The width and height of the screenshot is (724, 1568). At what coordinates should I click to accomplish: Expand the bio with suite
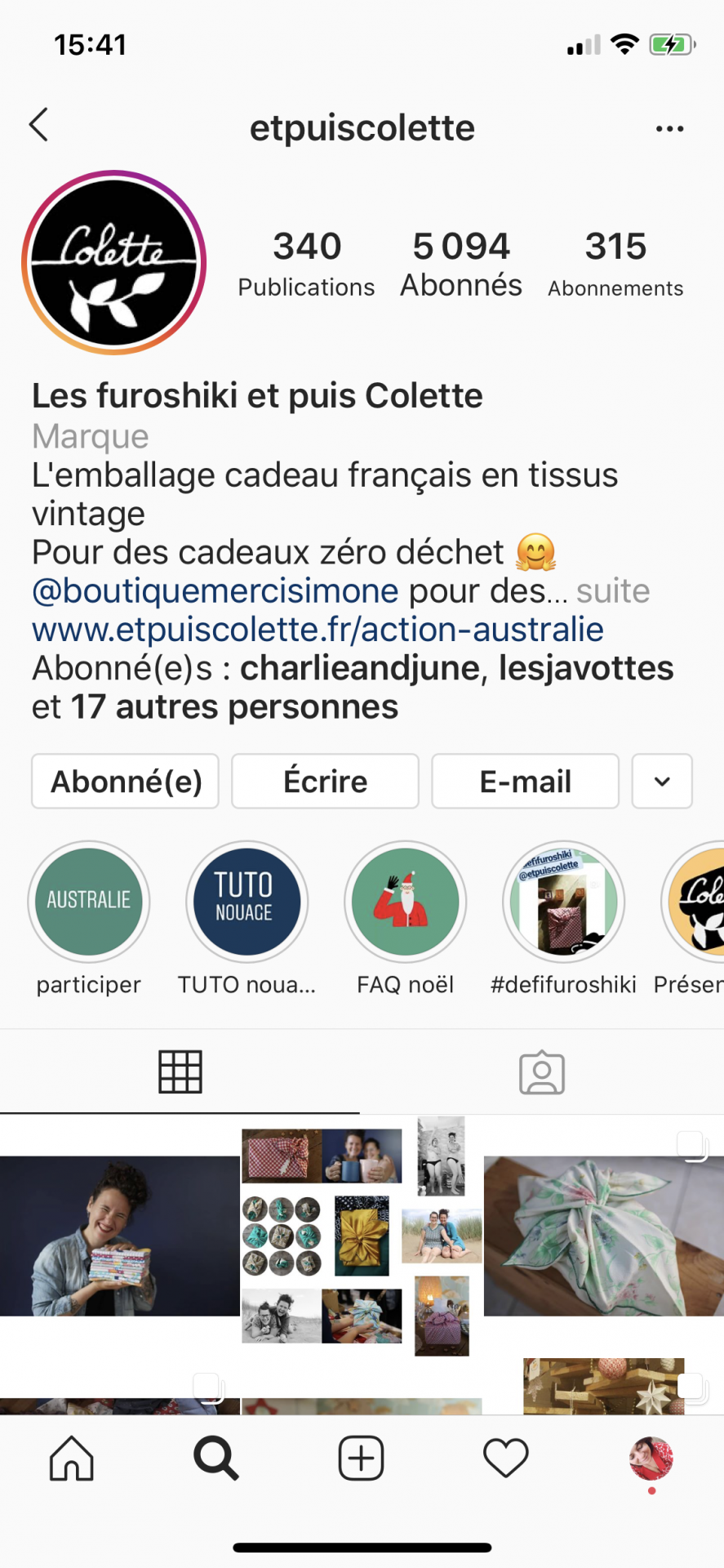[613, 590]
